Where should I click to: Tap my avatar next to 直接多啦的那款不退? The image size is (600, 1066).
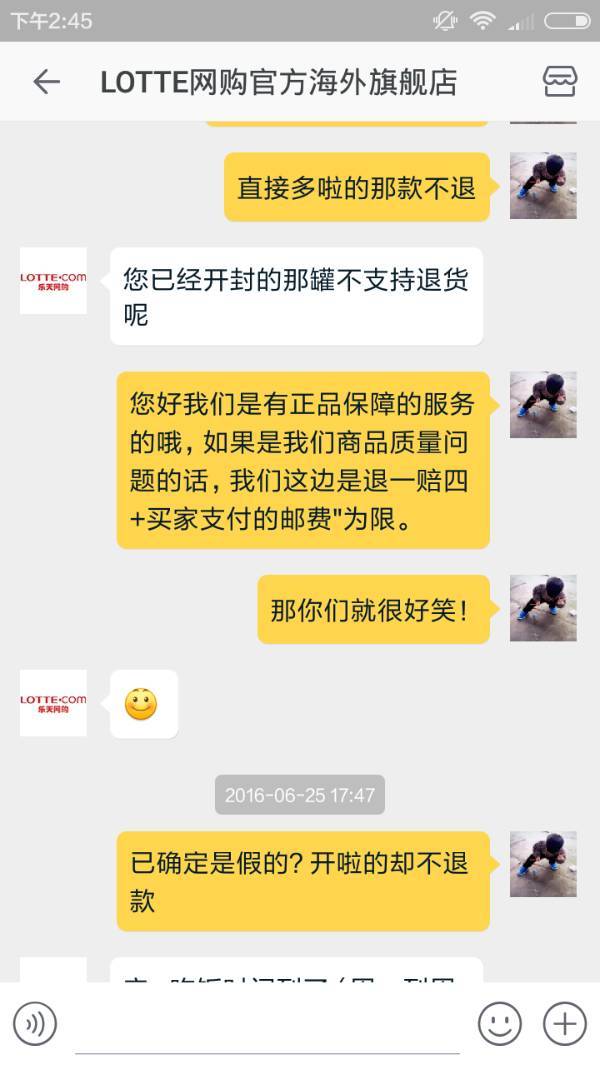coord(543,186)
